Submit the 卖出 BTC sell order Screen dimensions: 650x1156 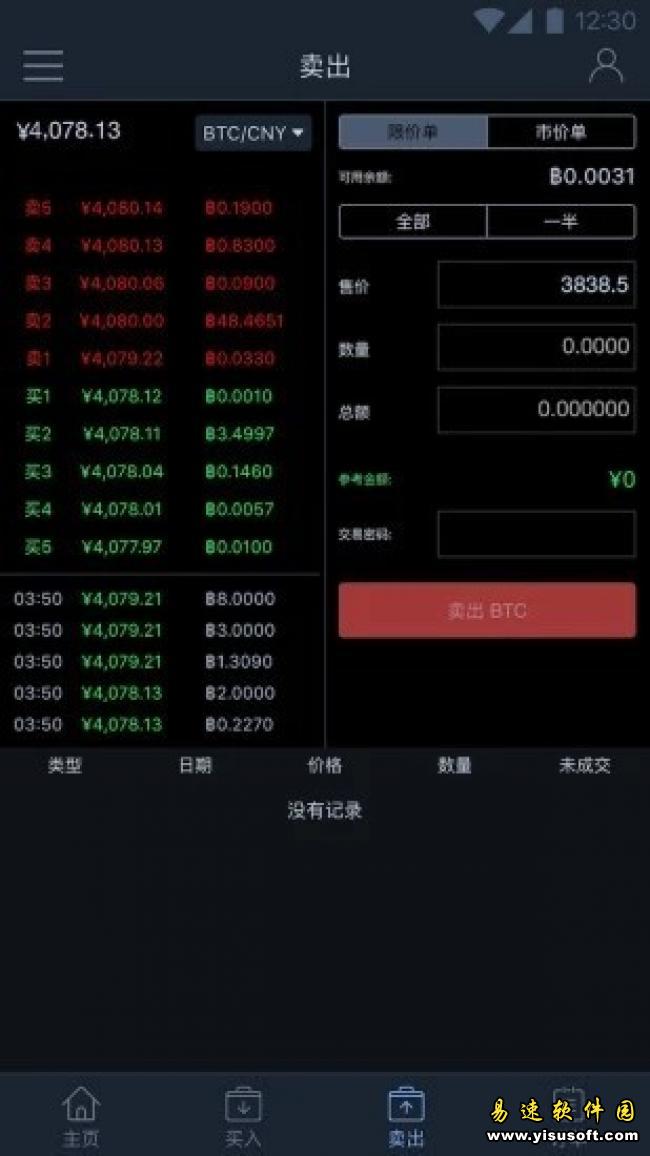(x=487, y=610)
